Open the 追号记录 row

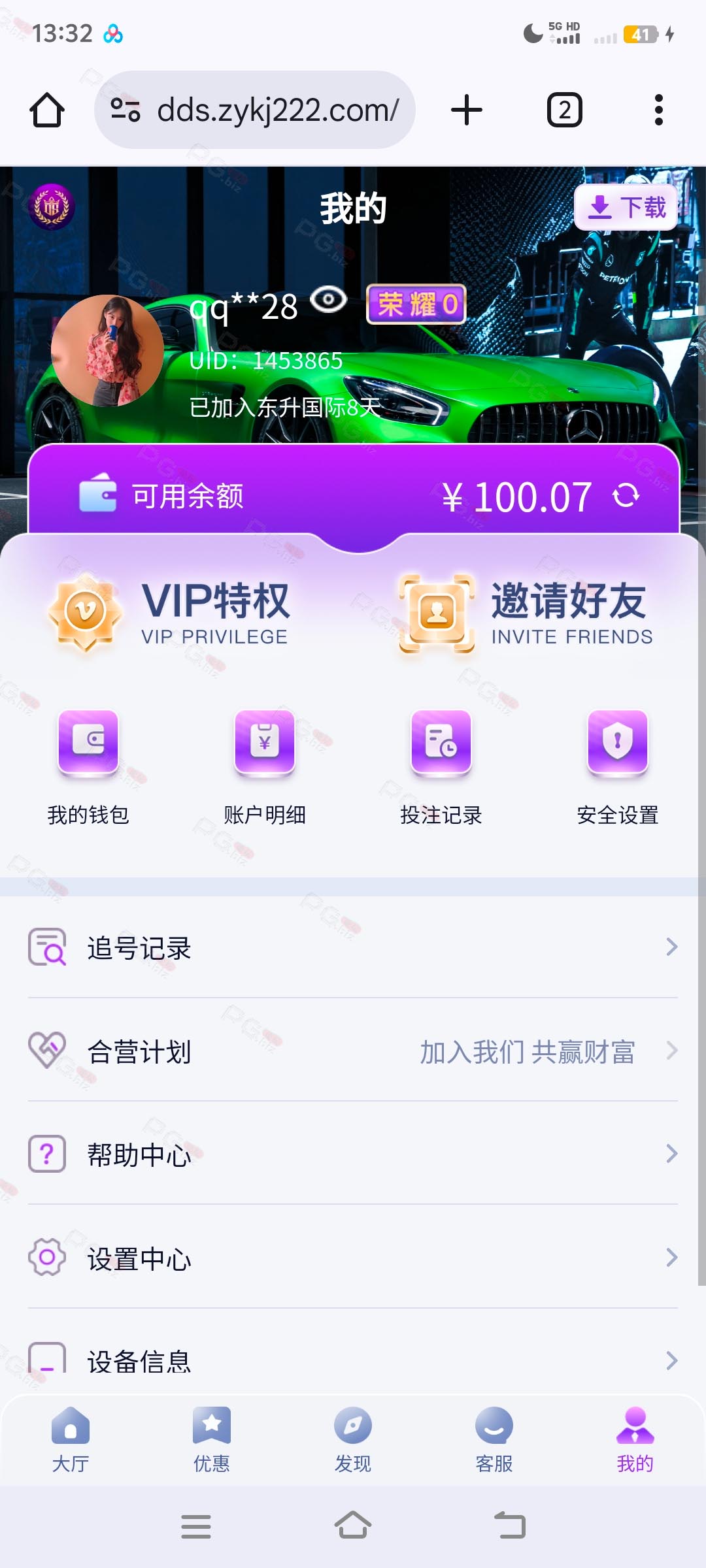[353, 947]
